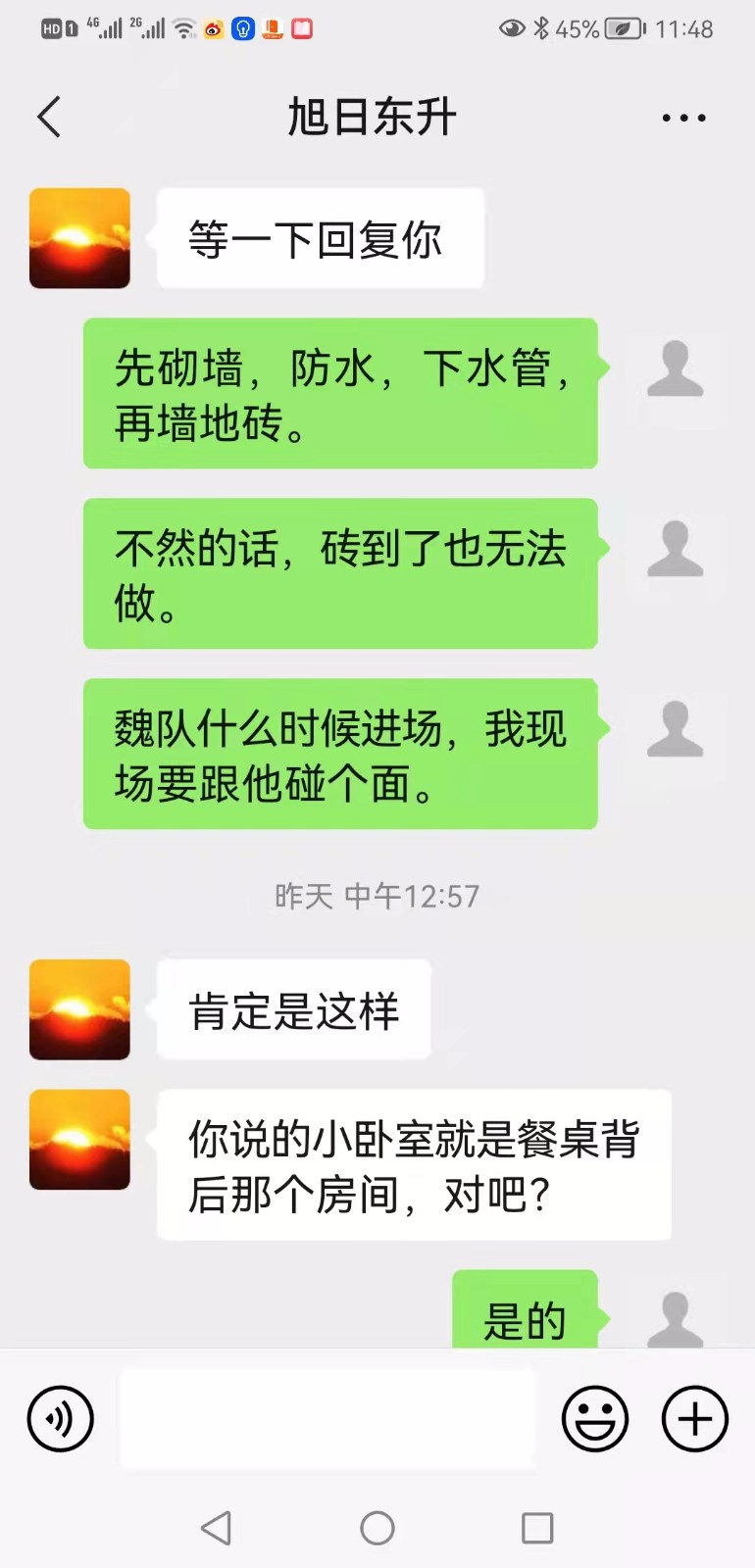Open sunset avatar beside 肯定是这样
Viewport: 755px width, 1568px height.
[x=79, y=1009]
